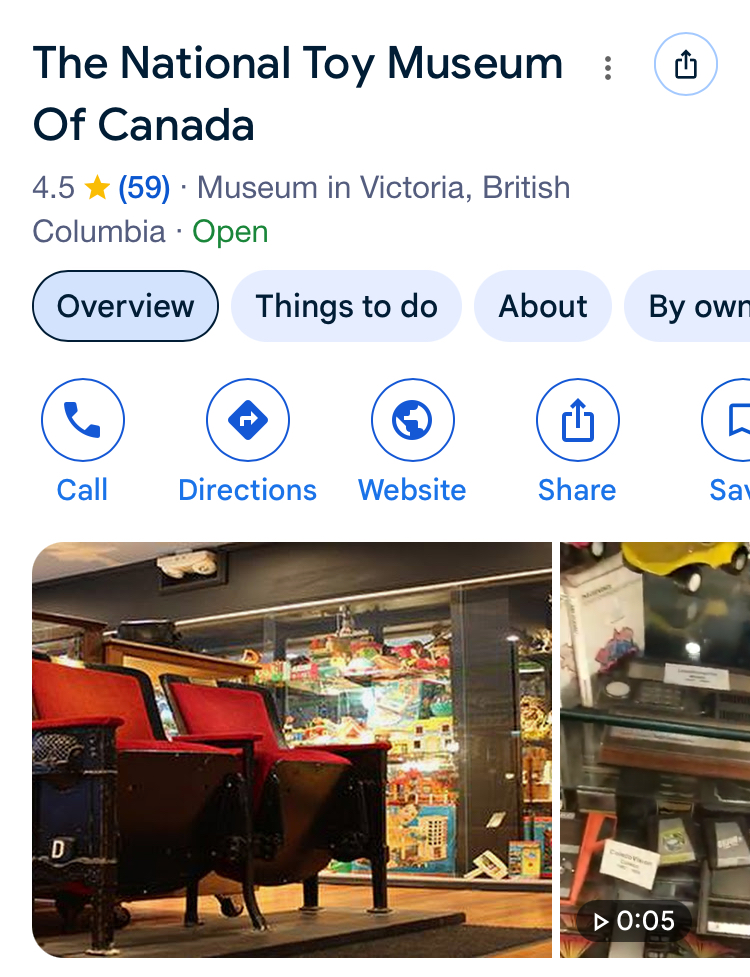
Task: Switch to the About tab
Action: (543, 306)
